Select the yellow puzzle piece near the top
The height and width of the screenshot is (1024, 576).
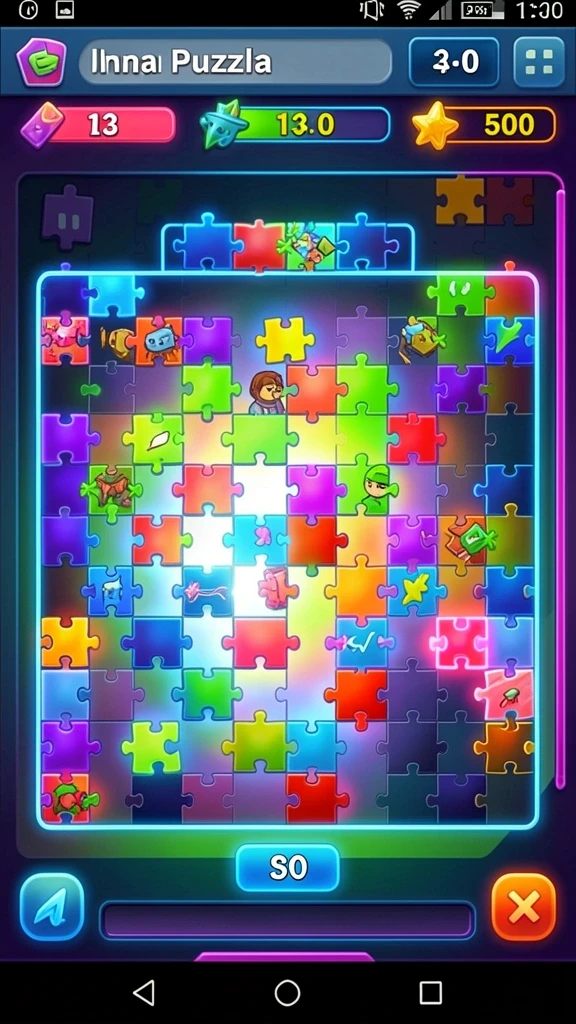(285, 340)
